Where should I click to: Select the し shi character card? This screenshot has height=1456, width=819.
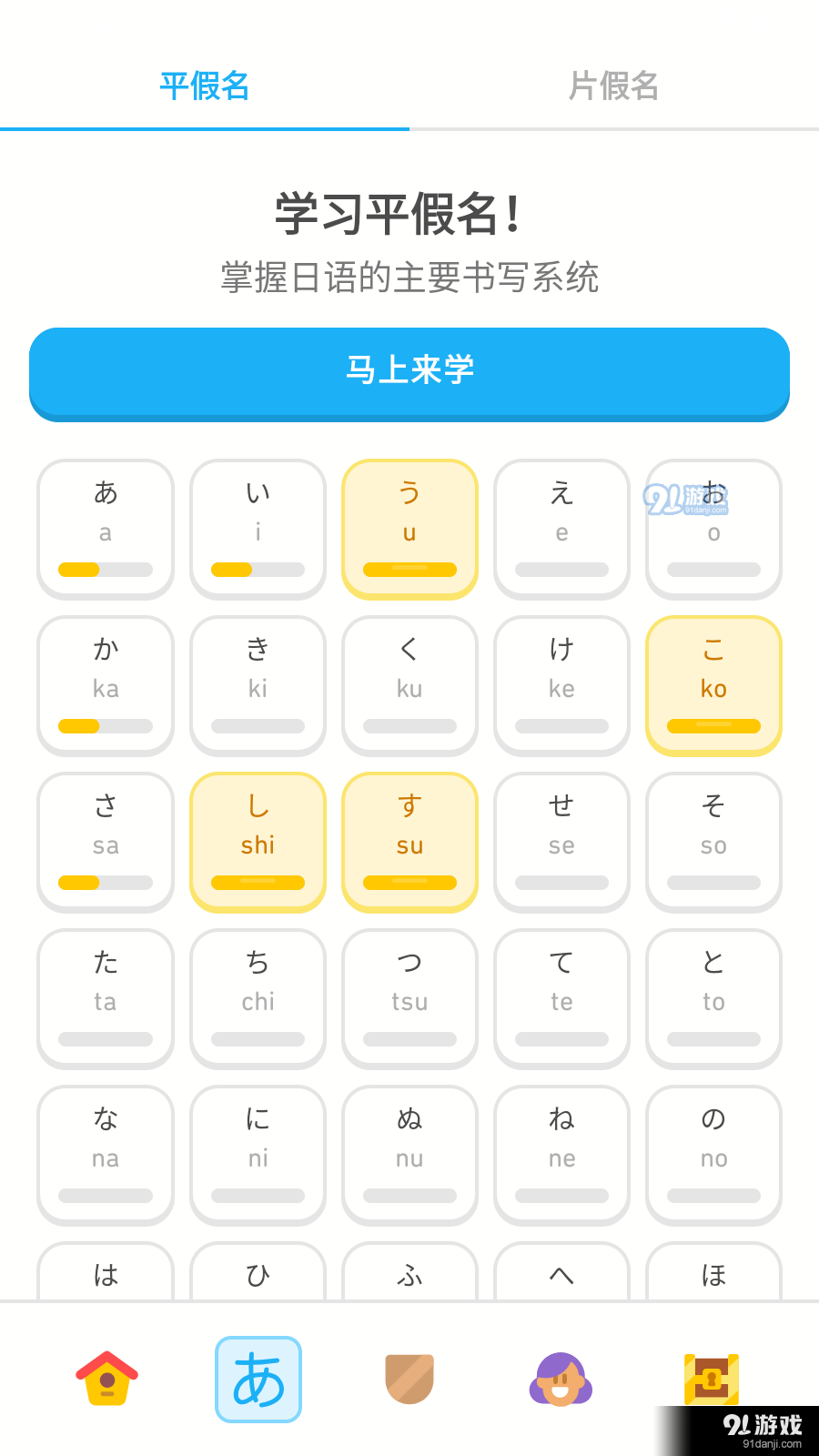click(258, 841)
